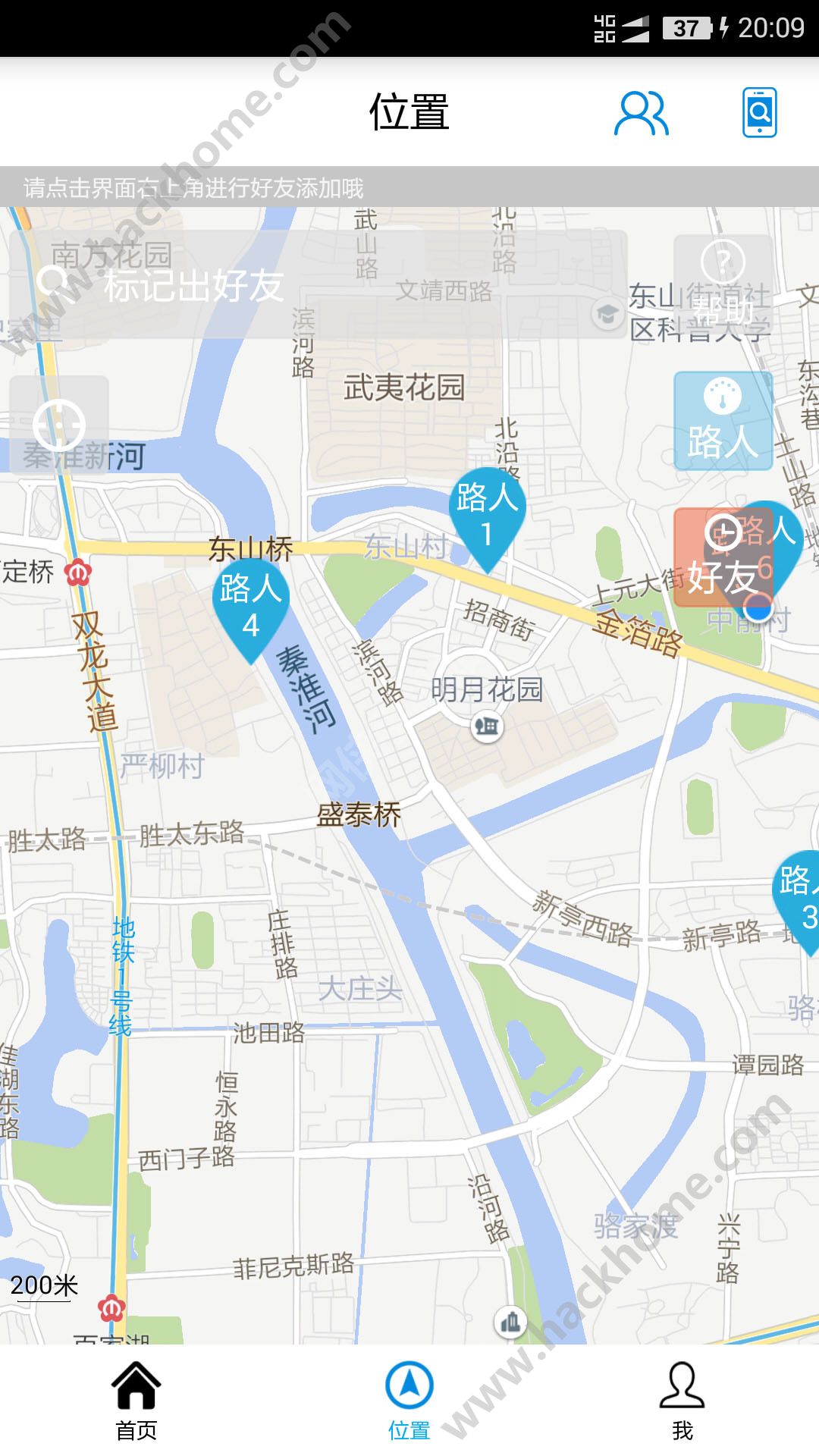
Task: Tap the 标记出好友 search box
Action: 318,284
